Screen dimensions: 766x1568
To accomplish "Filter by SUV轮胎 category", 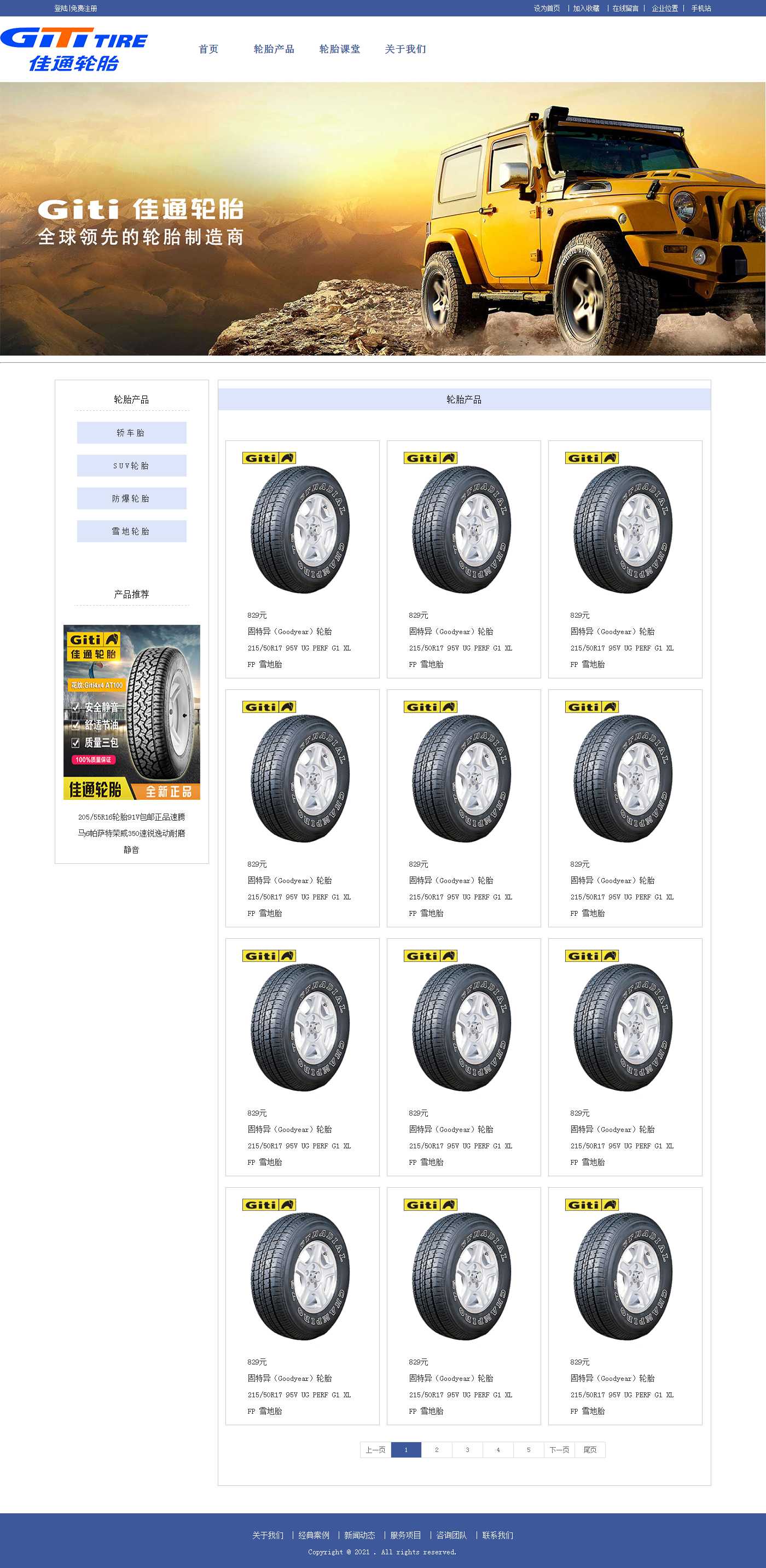I will pyautogui.click(x=131, y=466).
